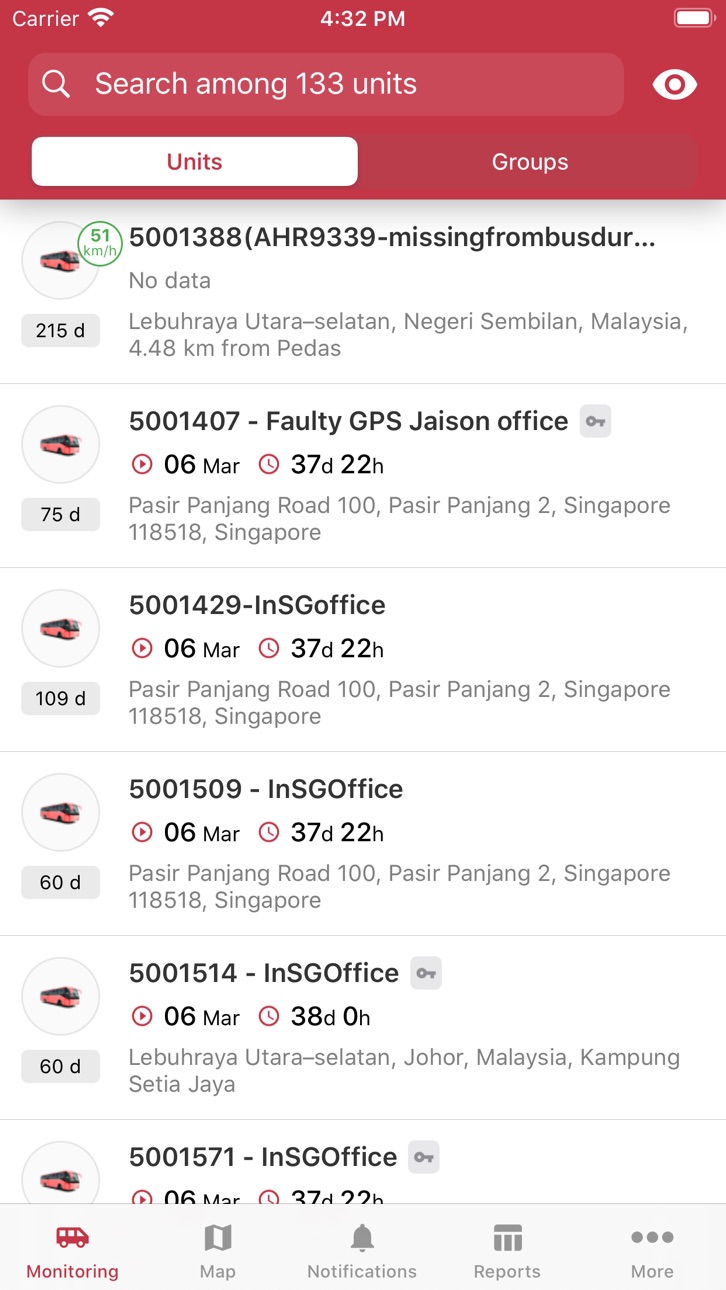Open the Notifications tab
Screen dimensions: 726x1290
click(x=362, y=1251)
